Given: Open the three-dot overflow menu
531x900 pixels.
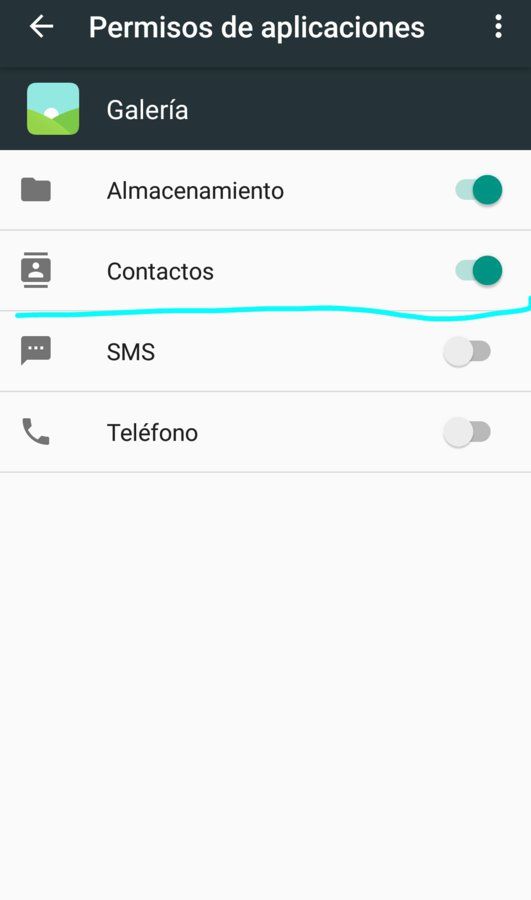Looking at the screenshot, I should [498, 26].
